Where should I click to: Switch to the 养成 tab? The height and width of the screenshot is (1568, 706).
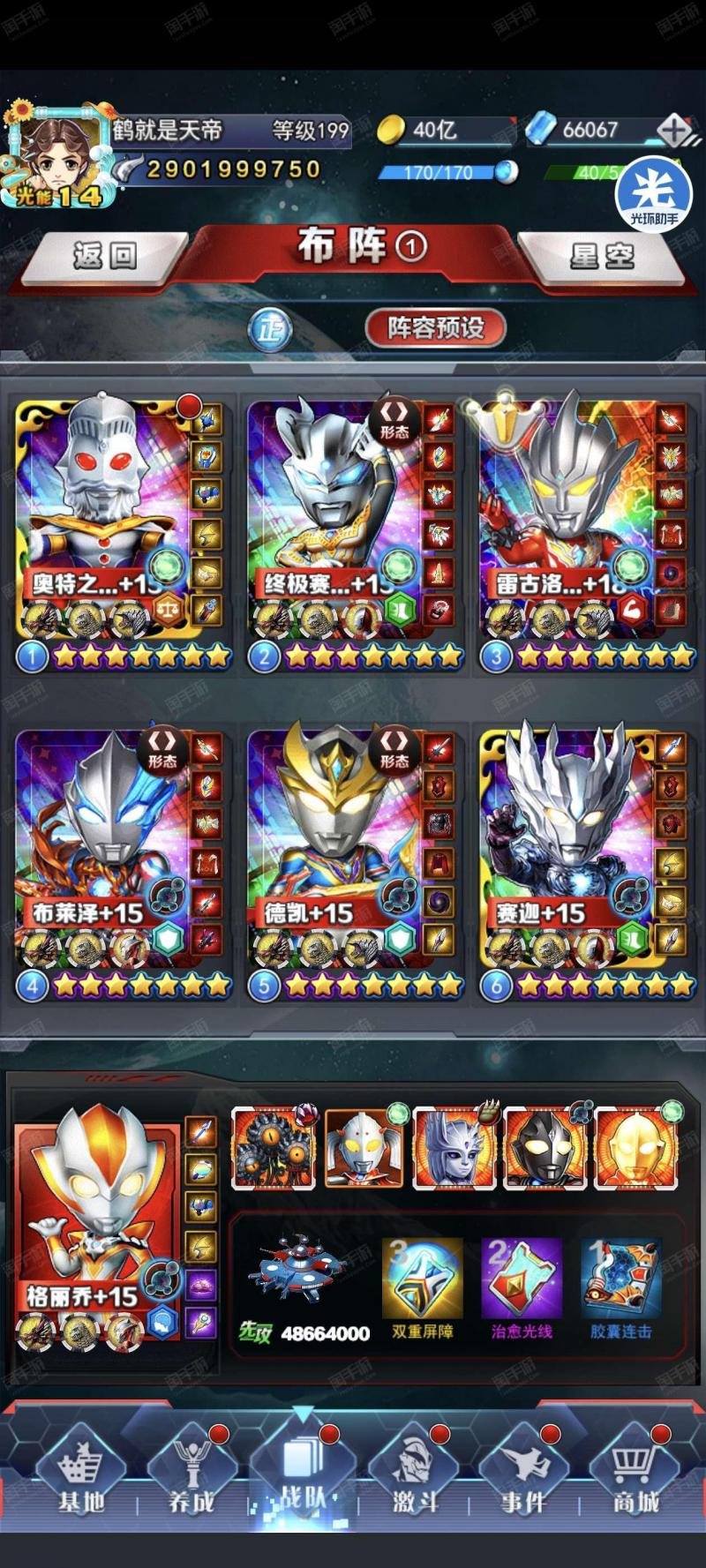[192, 1475]
